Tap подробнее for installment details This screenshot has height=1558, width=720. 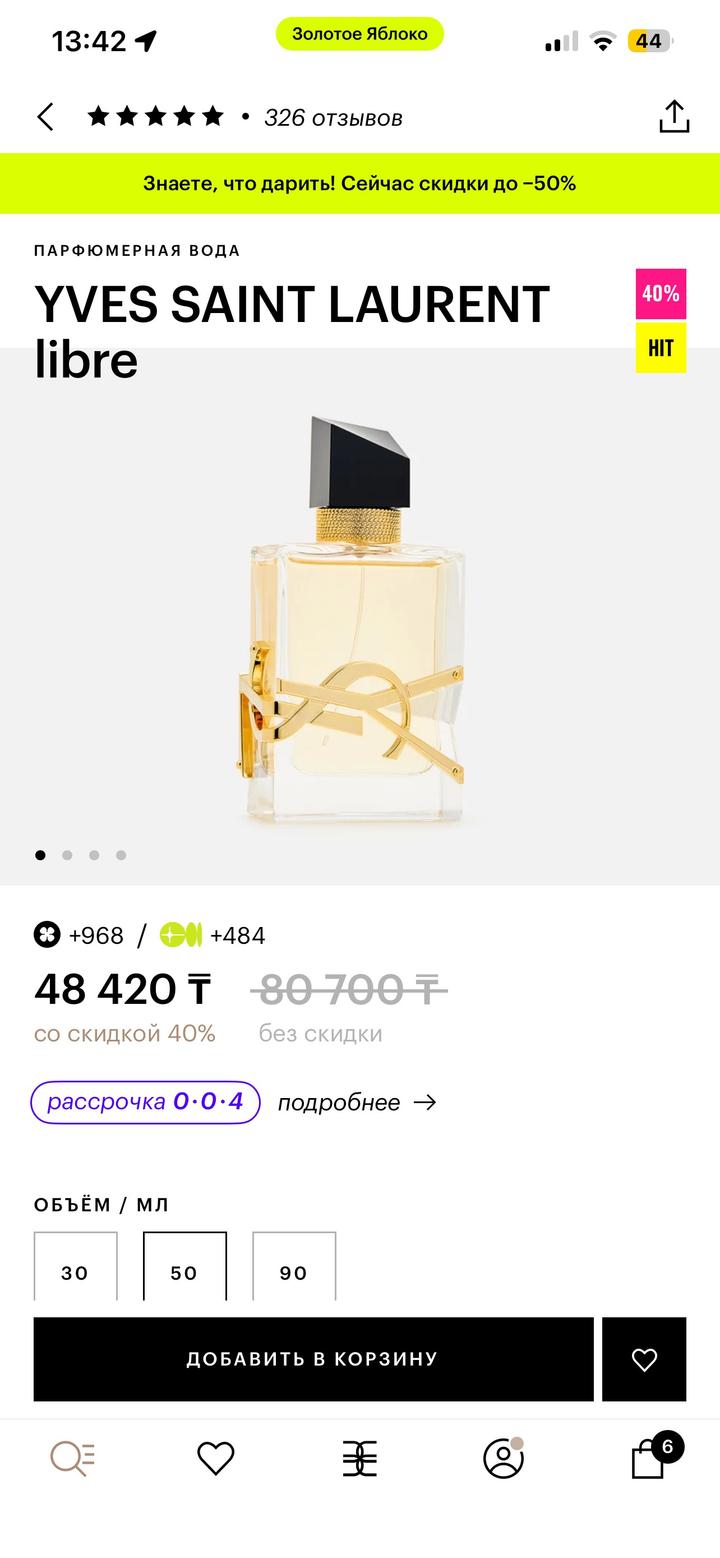[x=356, y=1102]
